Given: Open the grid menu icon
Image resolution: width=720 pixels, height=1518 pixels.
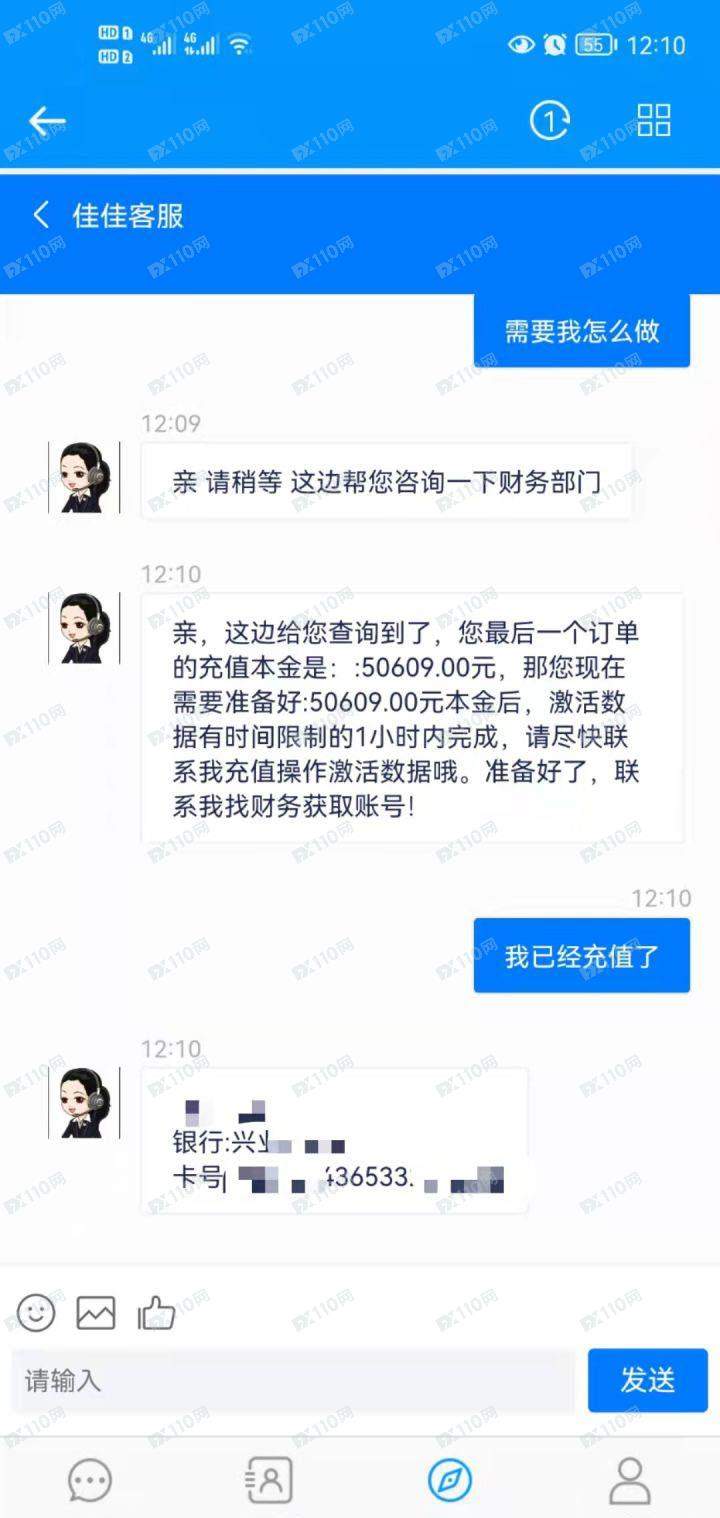Looking at the screenshot, I should [x=654, y=120].
